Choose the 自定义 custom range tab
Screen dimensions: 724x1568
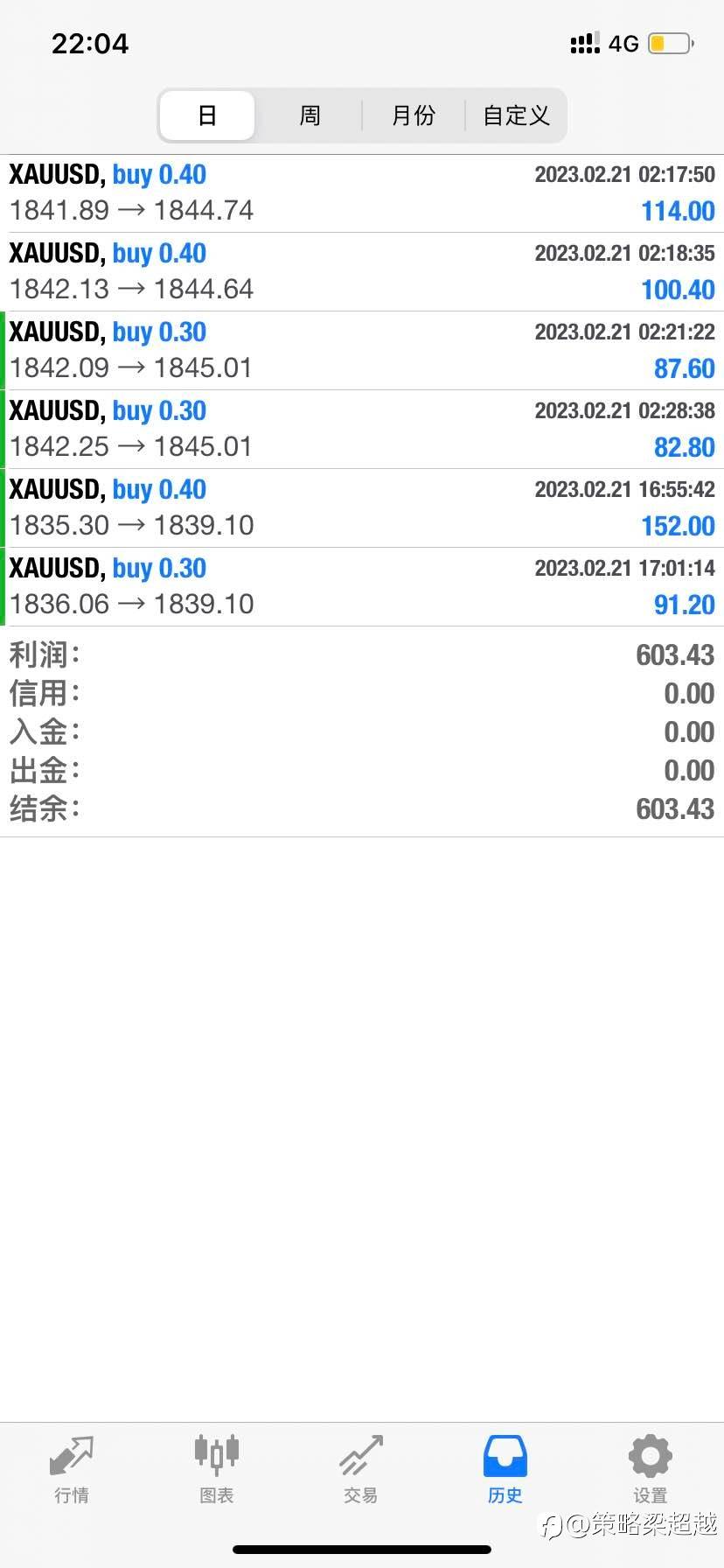[515, 115]
